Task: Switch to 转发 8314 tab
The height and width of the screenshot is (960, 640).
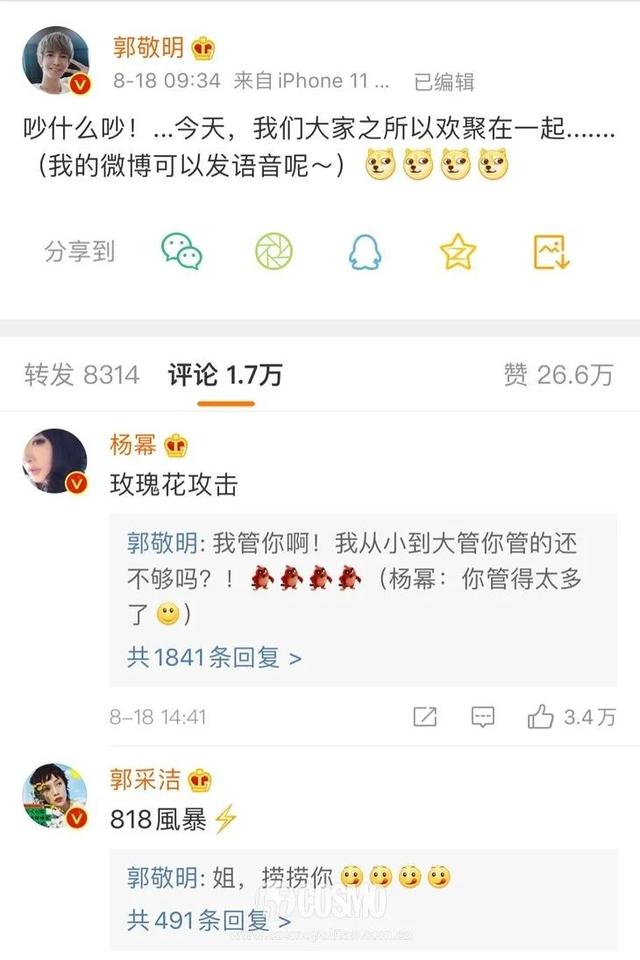Action: point(82,375)
